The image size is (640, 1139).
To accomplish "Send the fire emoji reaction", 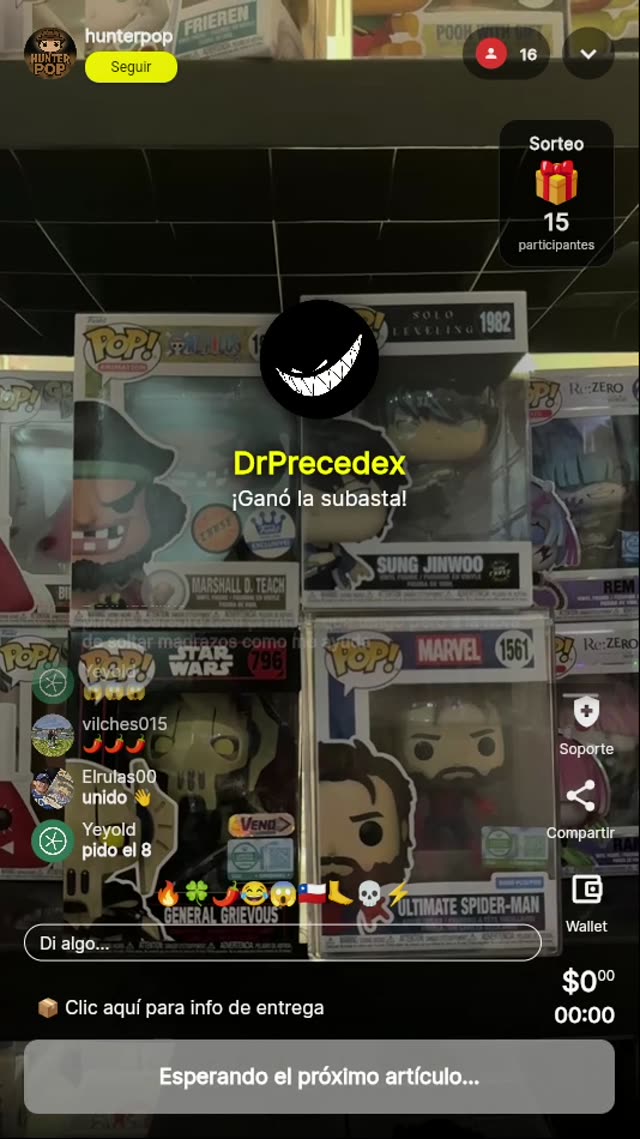I will coord(168,893).
